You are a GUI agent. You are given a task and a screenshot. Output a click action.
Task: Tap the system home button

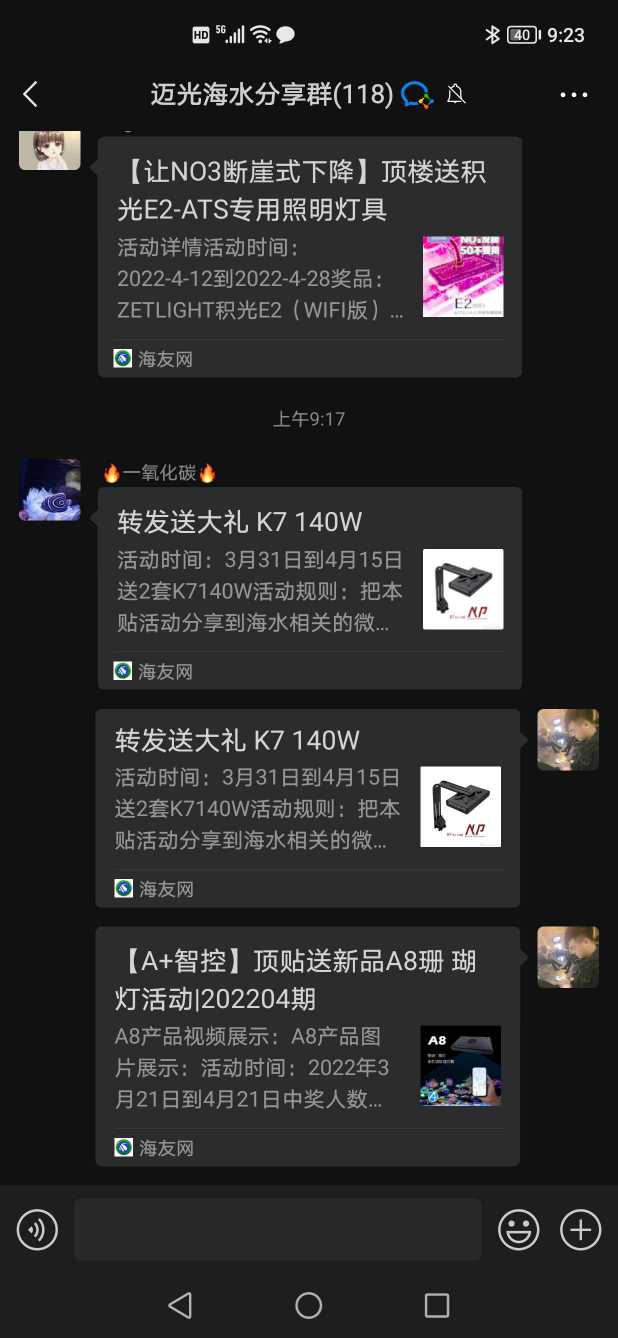pos(309,1305)
